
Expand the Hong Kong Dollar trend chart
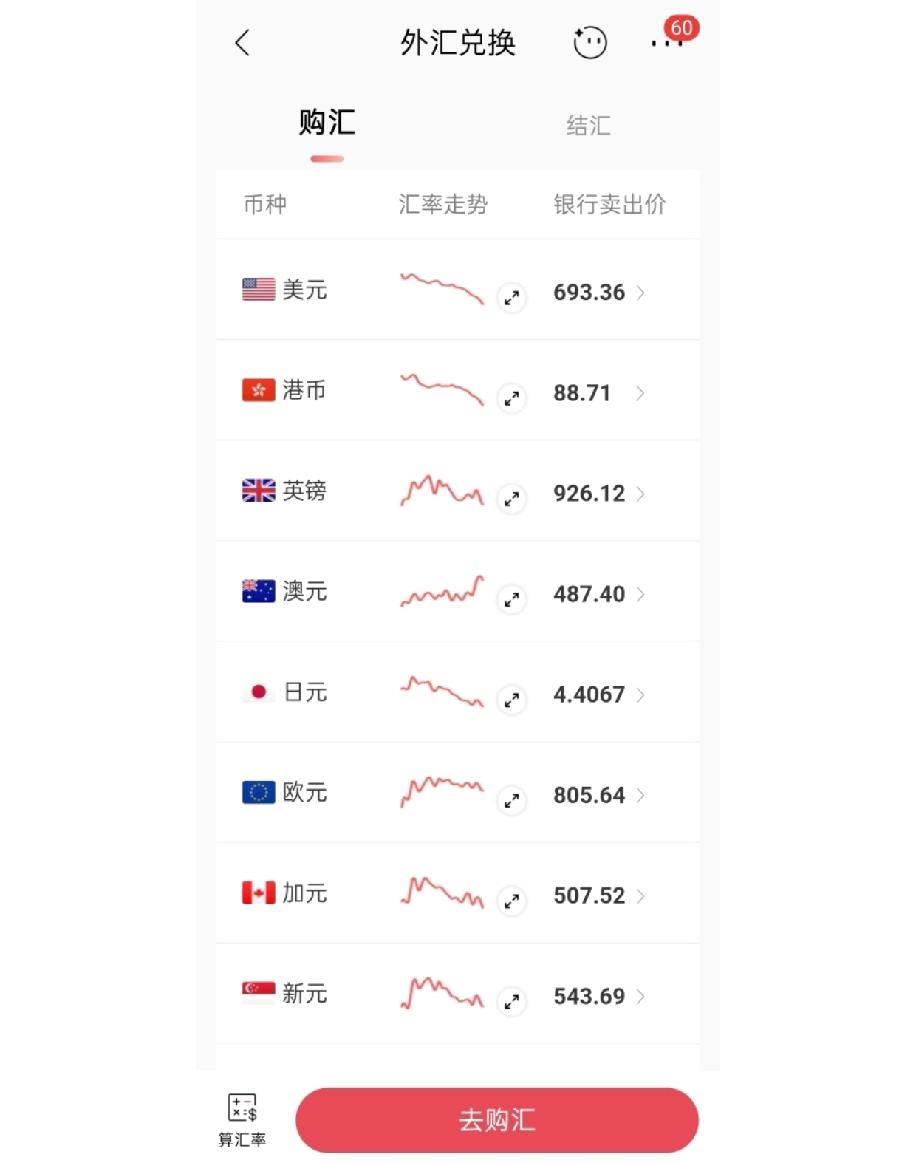pyautogui.click(x=511, y=399)
